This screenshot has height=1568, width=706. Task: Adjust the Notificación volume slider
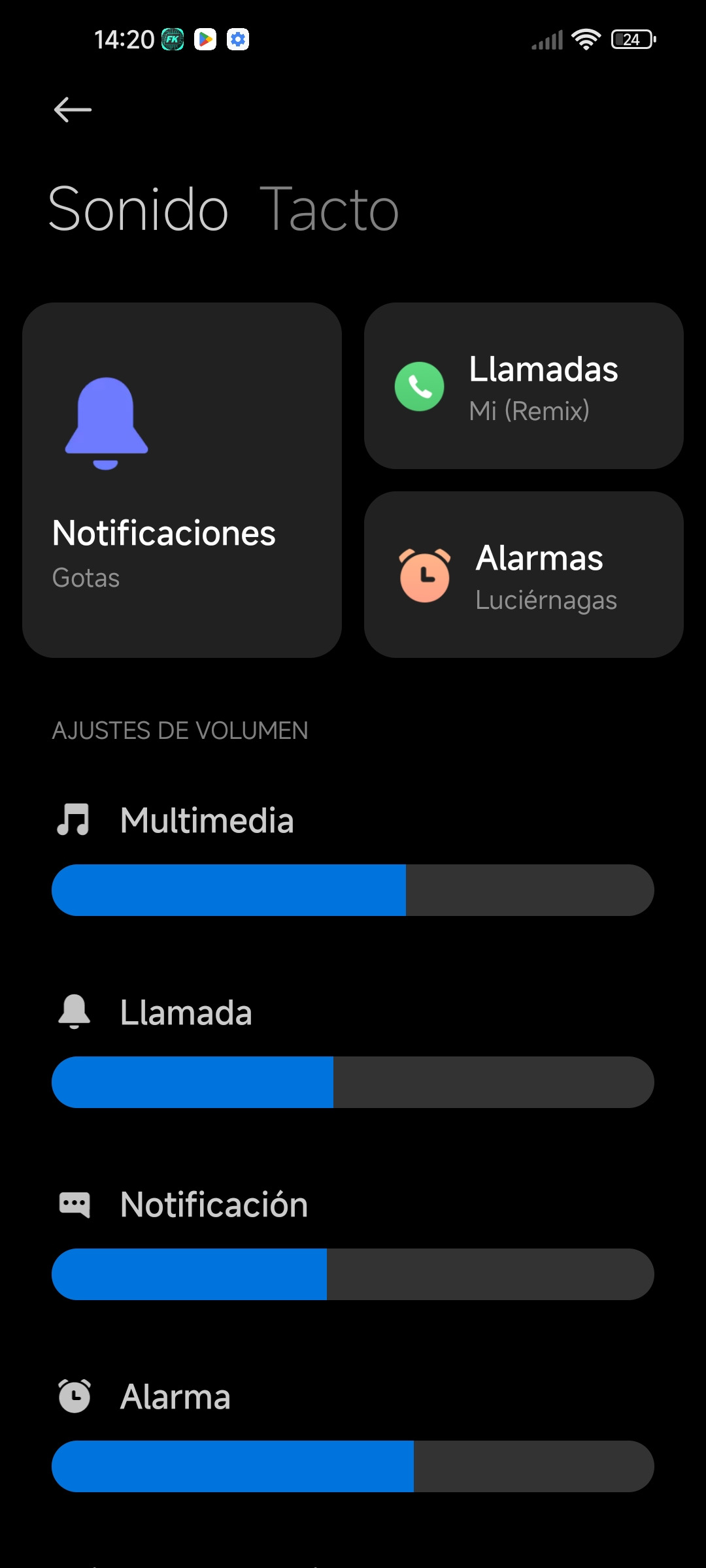pyautogui.click(x=353, y=1274)
